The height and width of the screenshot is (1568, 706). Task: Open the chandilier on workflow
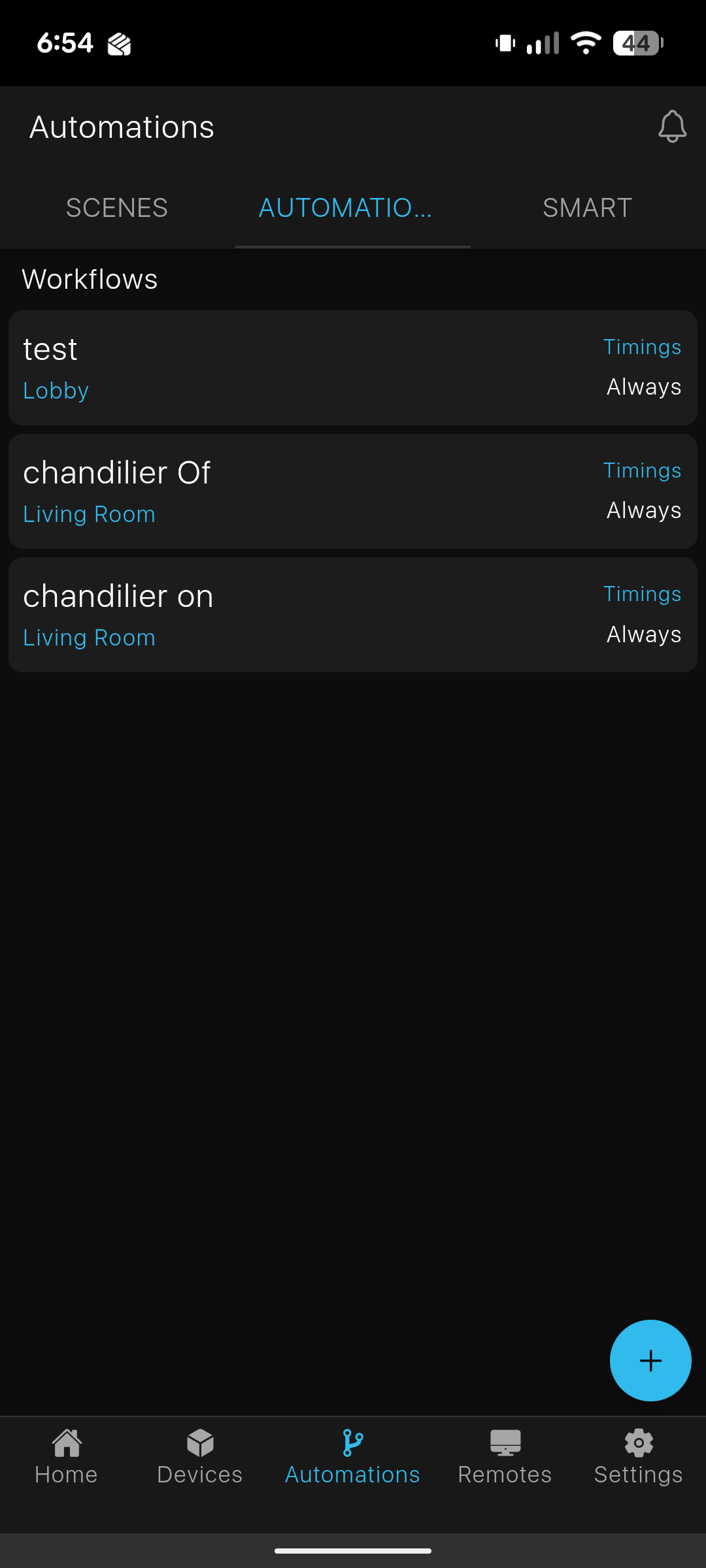pyautogui.click(x=353, y=615)
